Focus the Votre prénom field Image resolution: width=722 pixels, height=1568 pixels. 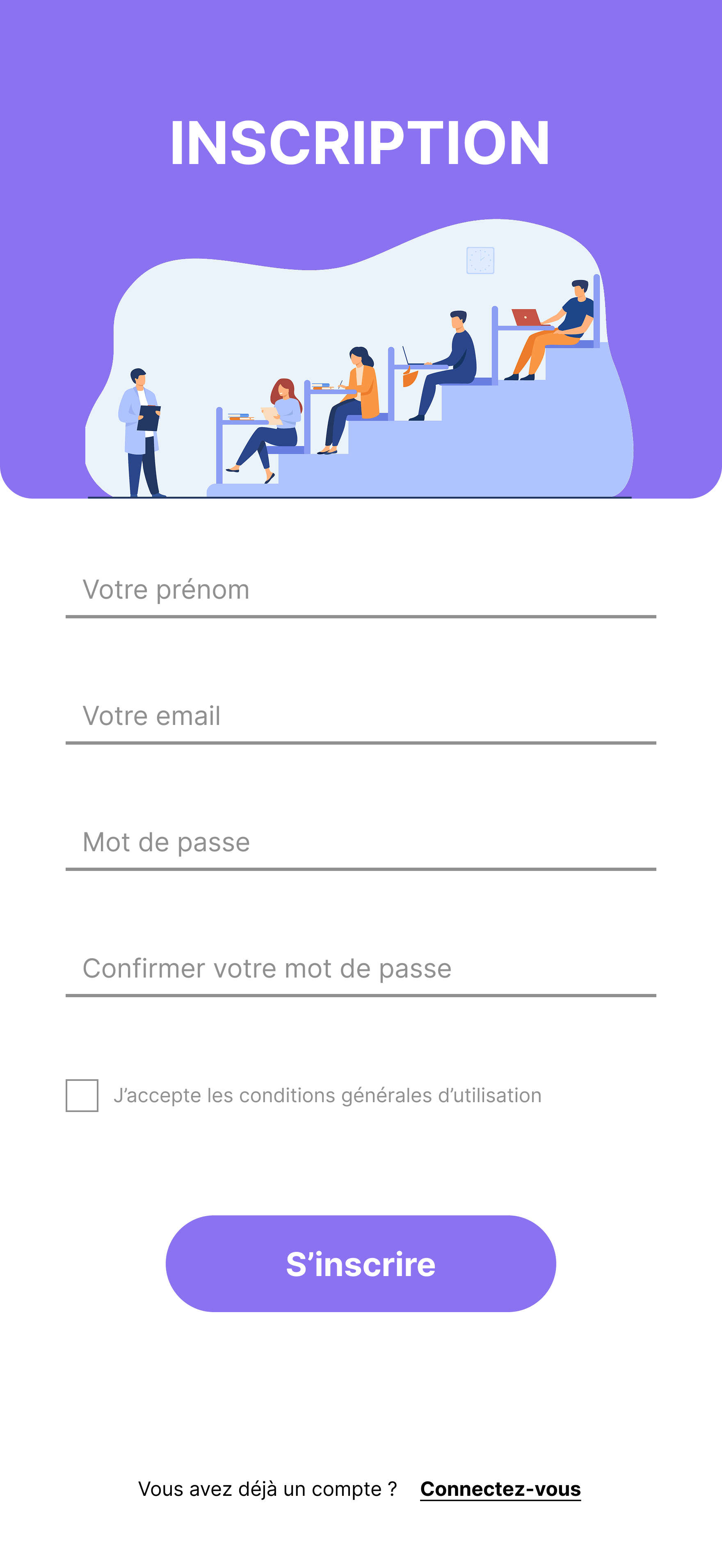click(361, 590)
